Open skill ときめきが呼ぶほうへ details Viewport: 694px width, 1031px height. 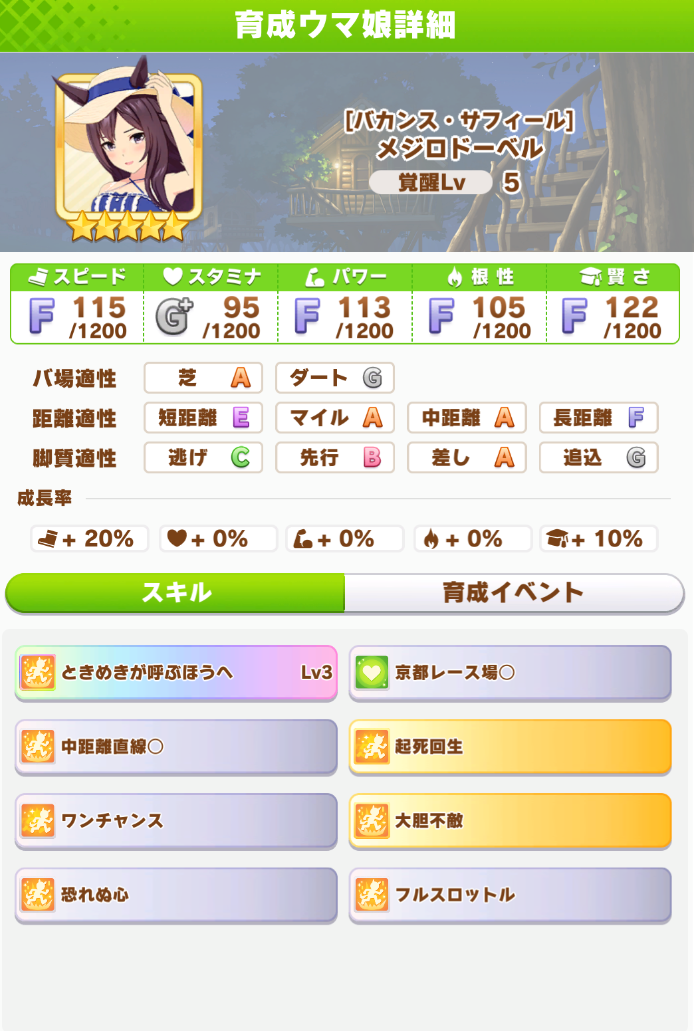click(x=176, y=672)
